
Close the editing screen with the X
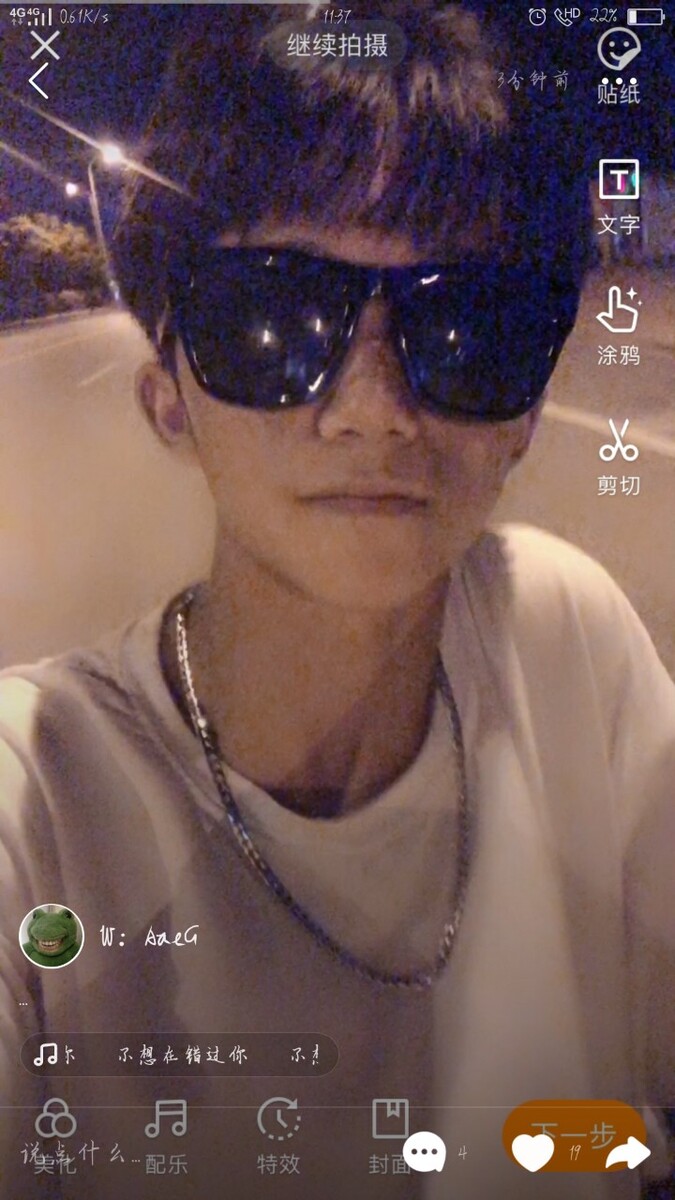[x=44, y=45]
